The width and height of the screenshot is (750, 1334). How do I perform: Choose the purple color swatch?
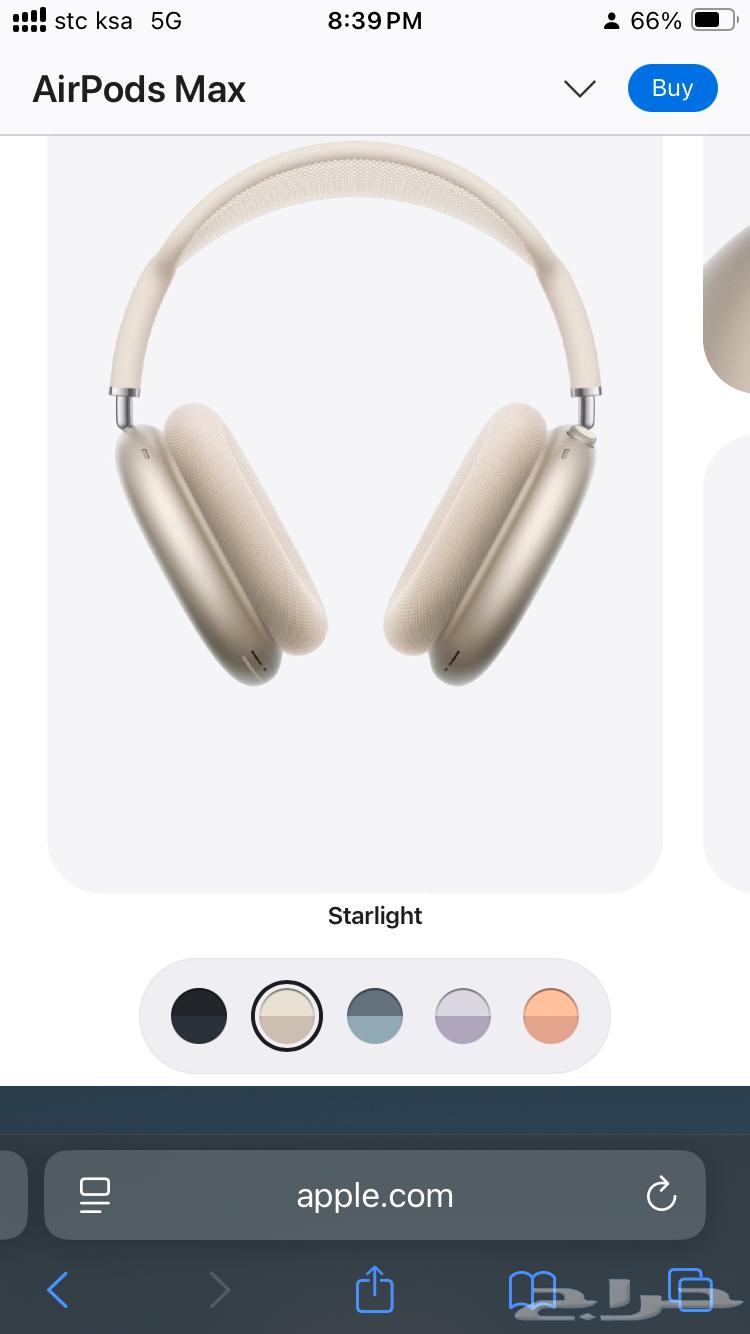pos(463,1016)
